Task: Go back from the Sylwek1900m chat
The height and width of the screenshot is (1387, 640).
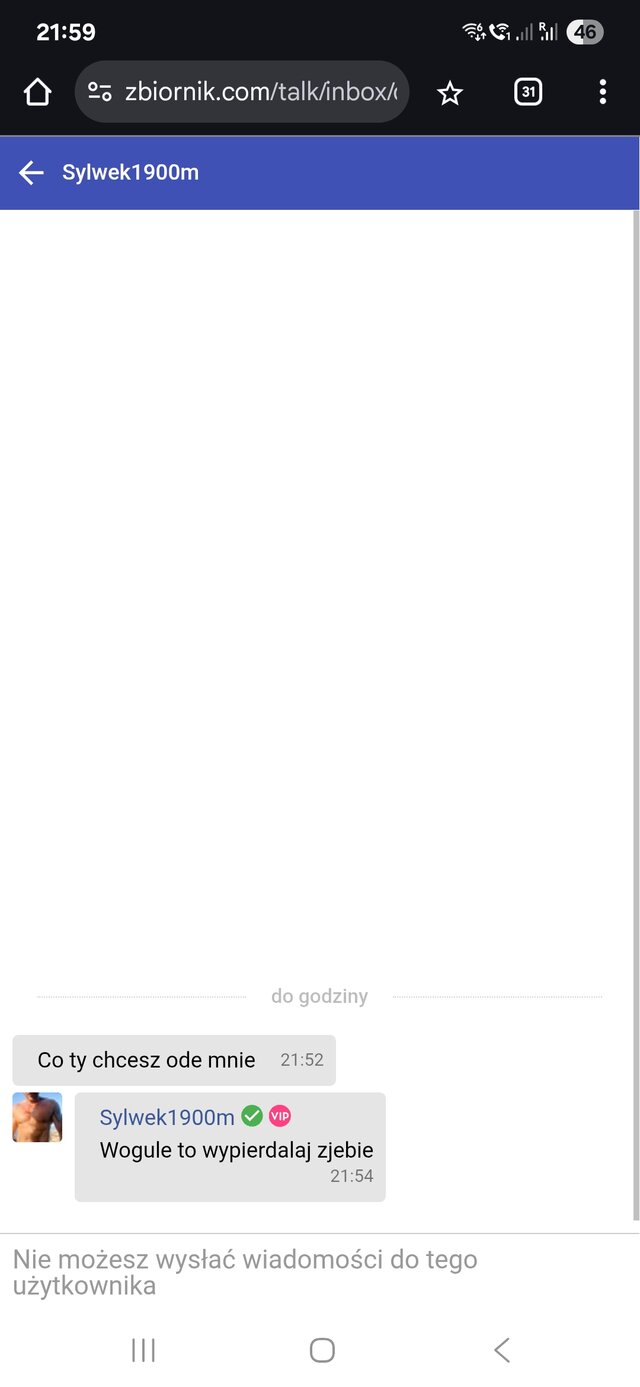Action: tap(31, 173)
